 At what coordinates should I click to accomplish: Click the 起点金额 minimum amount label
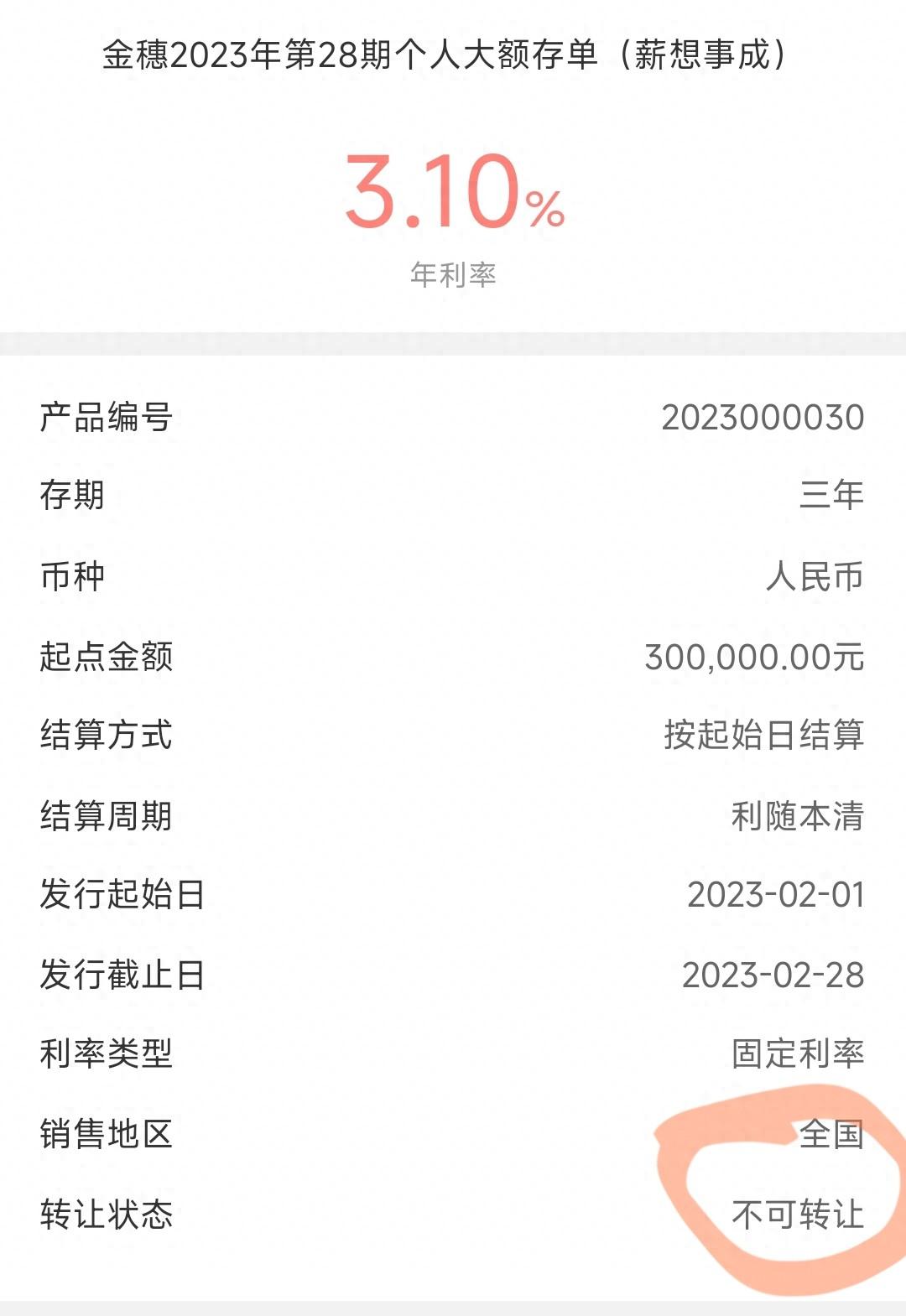pyautogui.click(x=105, y=656)
